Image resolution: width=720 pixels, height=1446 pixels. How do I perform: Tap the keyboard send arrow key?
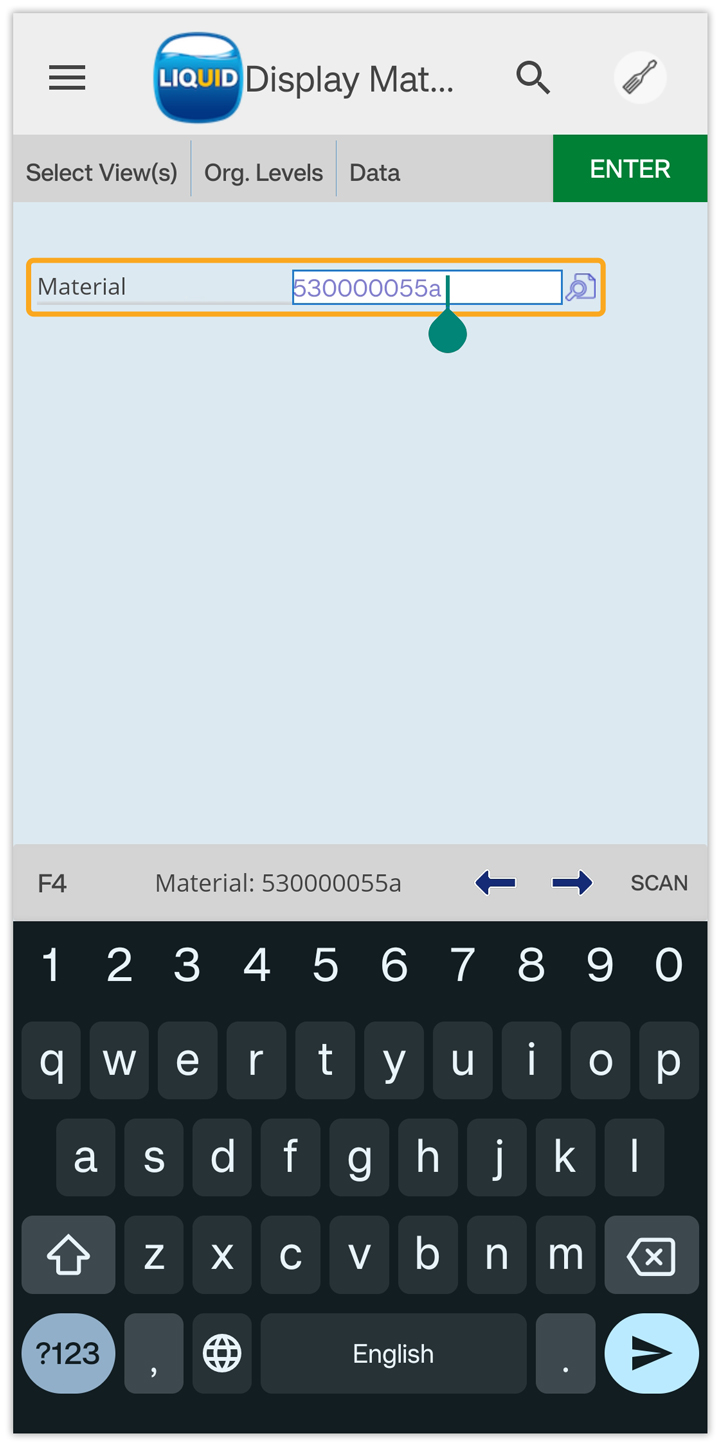(652, 1354)
